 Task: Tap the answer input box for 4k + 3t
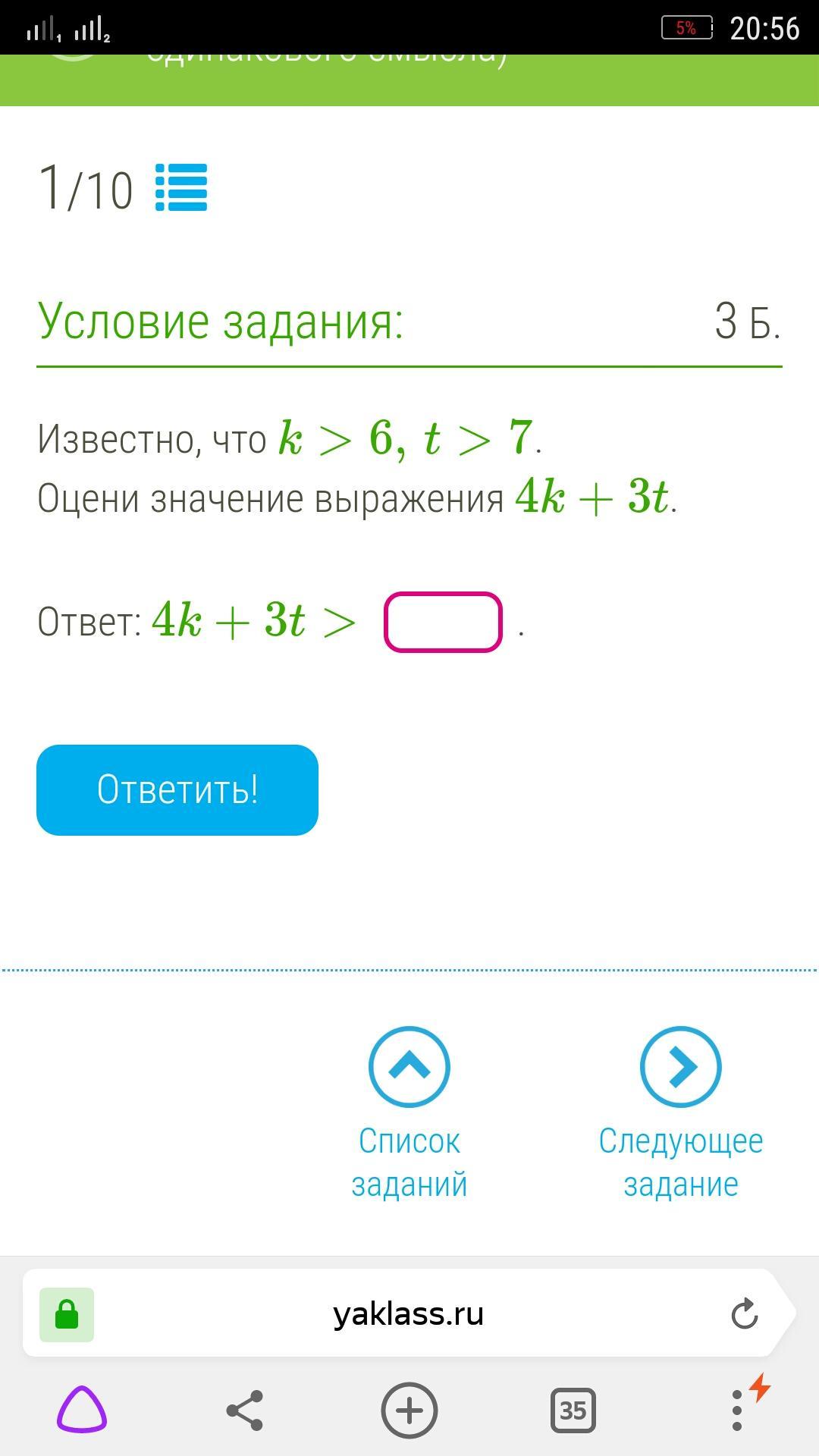tap(443, 622)
